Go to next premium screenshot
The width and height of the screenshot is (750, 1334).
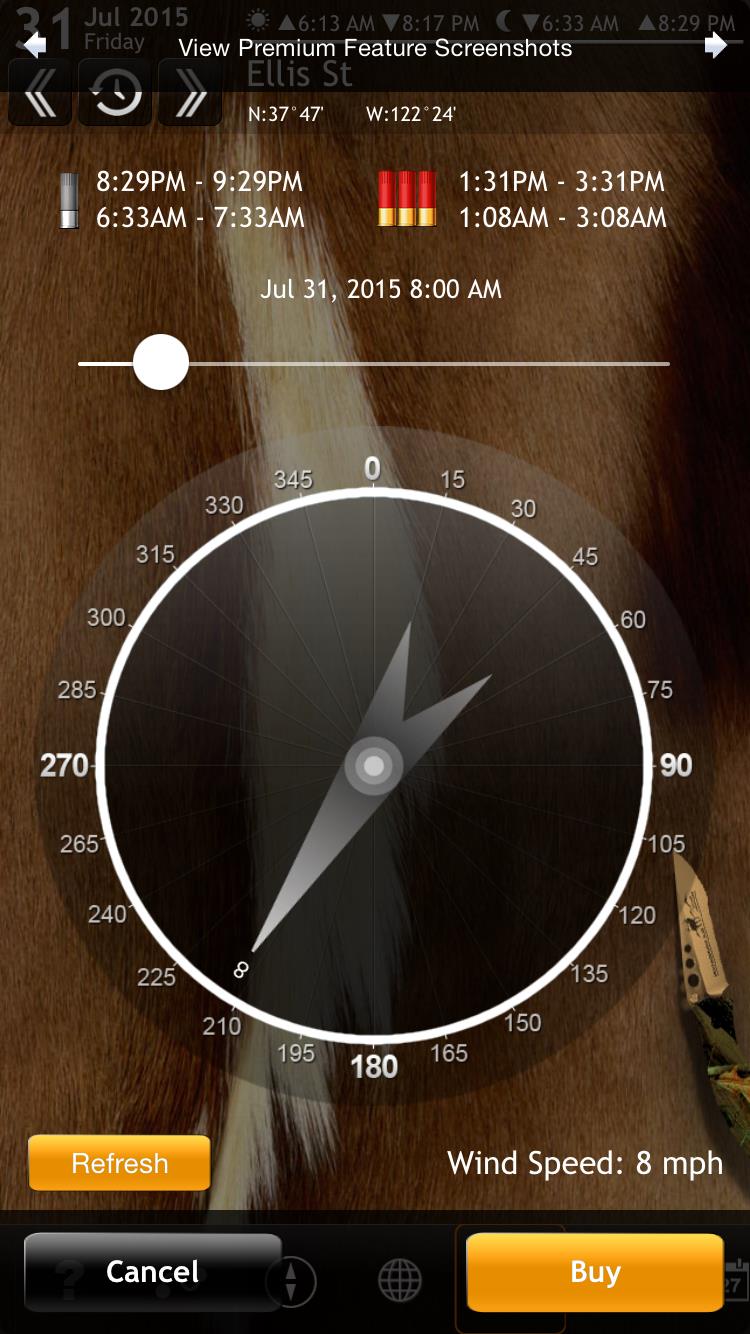pyautogui.click(x=715, y=45)
